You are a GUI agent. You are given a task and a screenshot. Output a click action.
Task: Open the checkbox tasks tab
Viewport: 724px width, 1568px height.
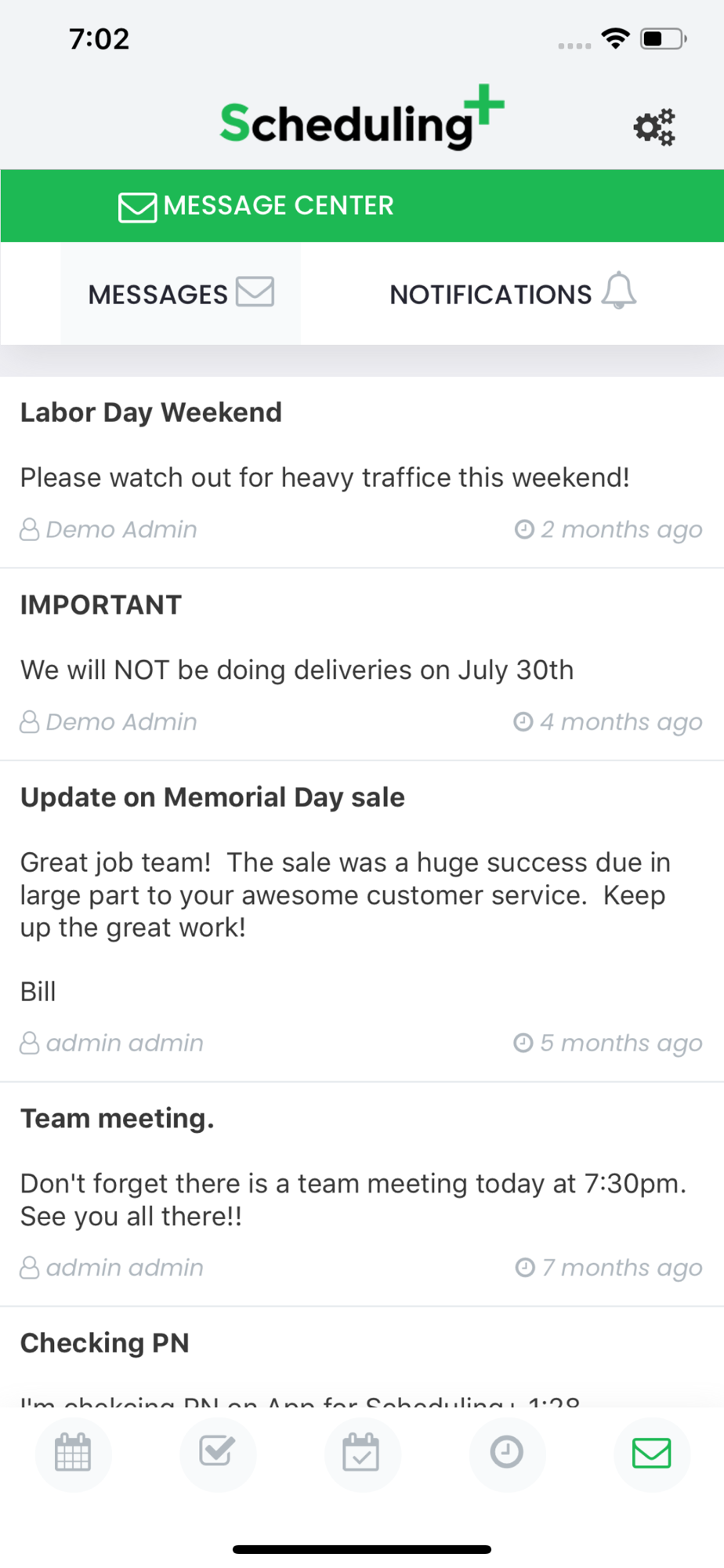click(217, 1453)
